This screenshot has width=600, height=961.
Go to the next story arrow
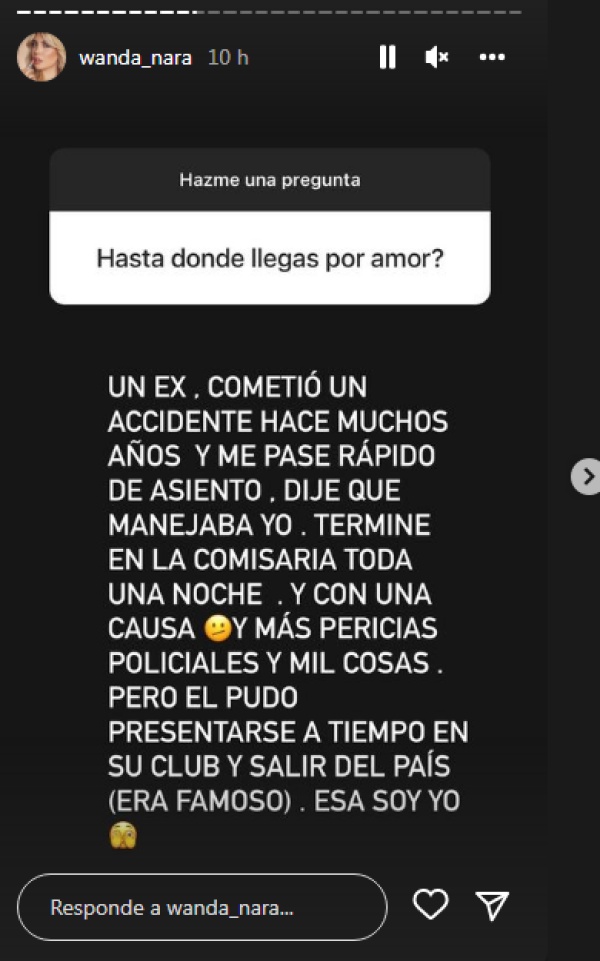586,476
